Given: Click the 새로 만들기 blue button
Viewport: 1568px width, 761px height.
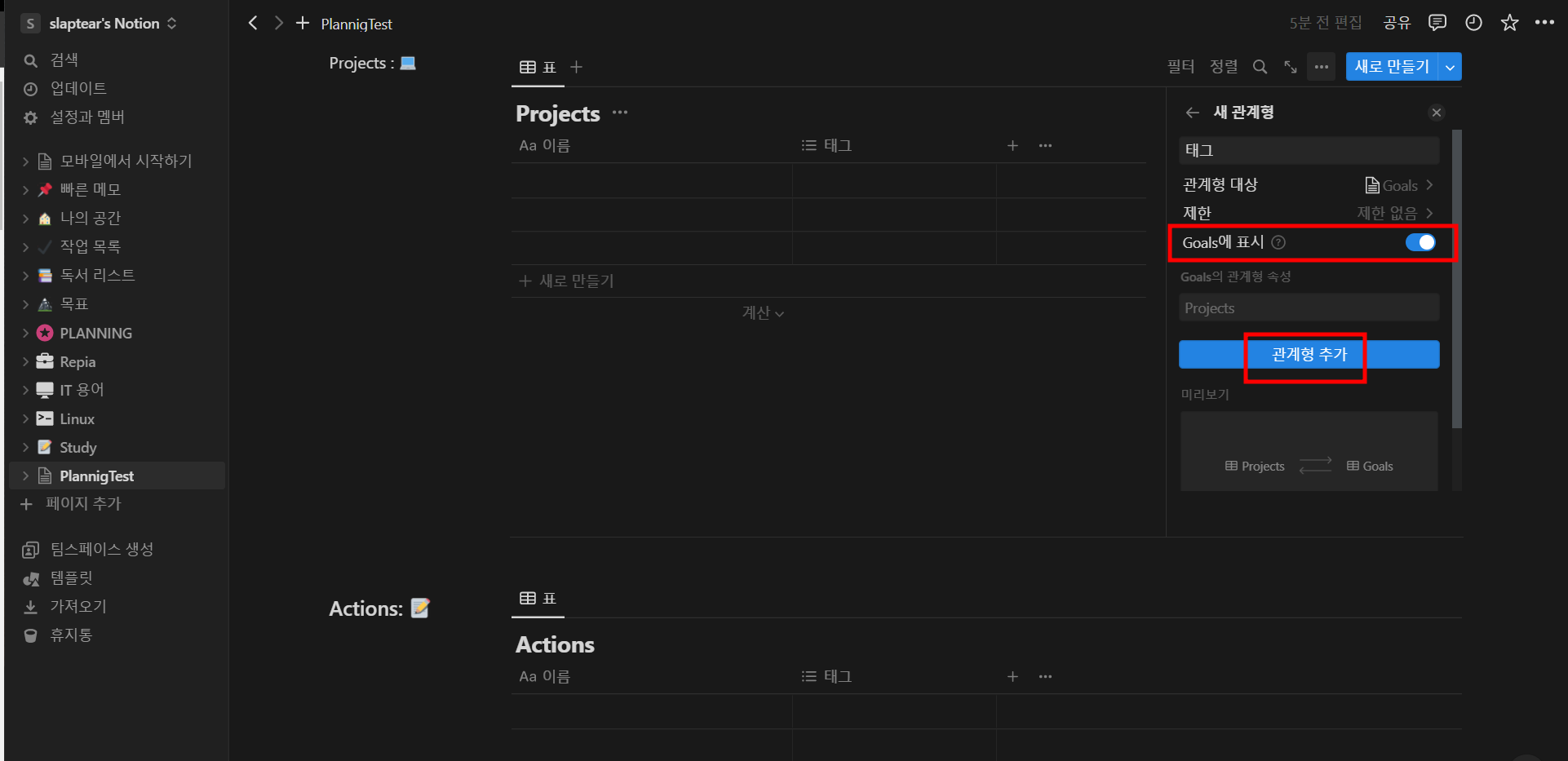Looking at the screenshot, I should pyautogui.click(x=1391, y=67).
